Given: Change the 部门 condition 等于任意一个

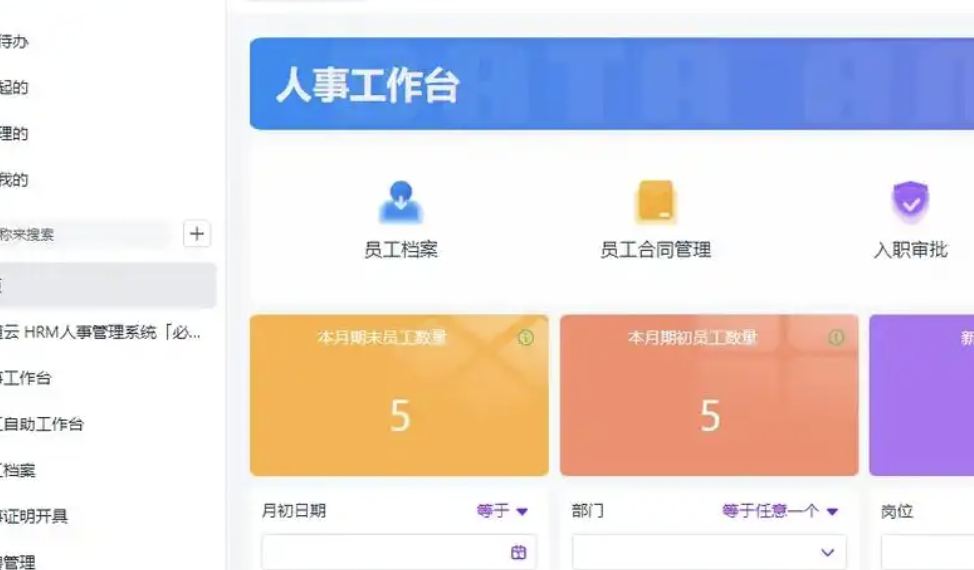Looking at the screenshot, I should (780, 511).
